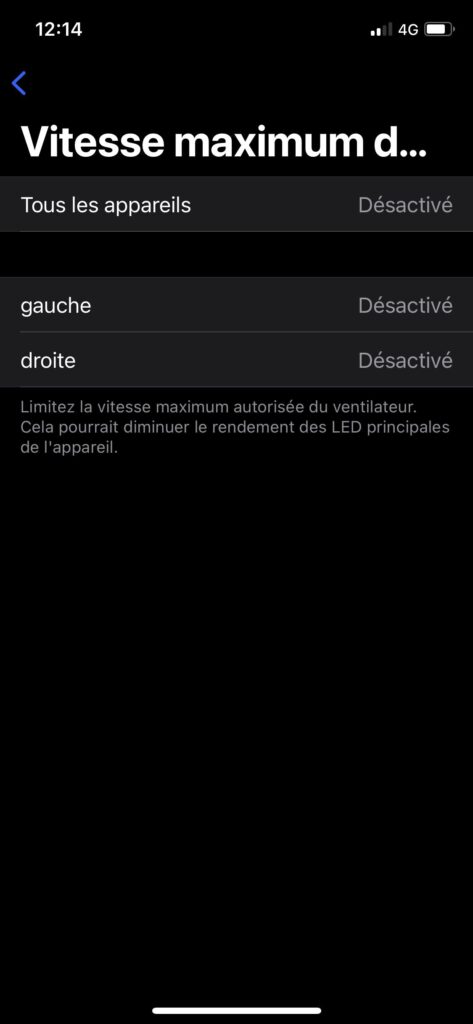The image size is (473, 1024).
Task: Open the Tous les appareils setting
Action: coord(236,204)
